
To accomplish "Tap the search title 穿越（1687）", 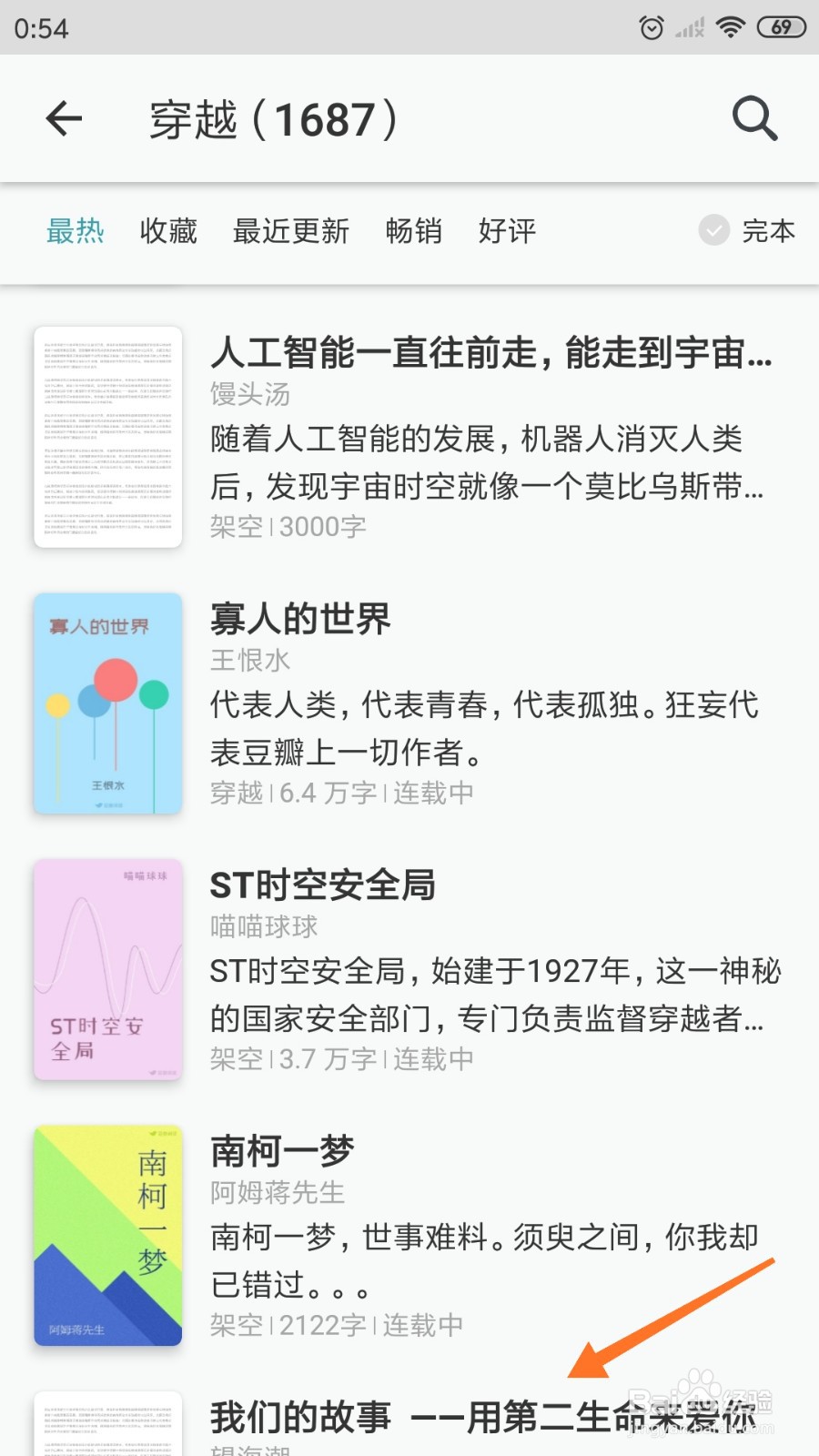I will tap(273, 119).
